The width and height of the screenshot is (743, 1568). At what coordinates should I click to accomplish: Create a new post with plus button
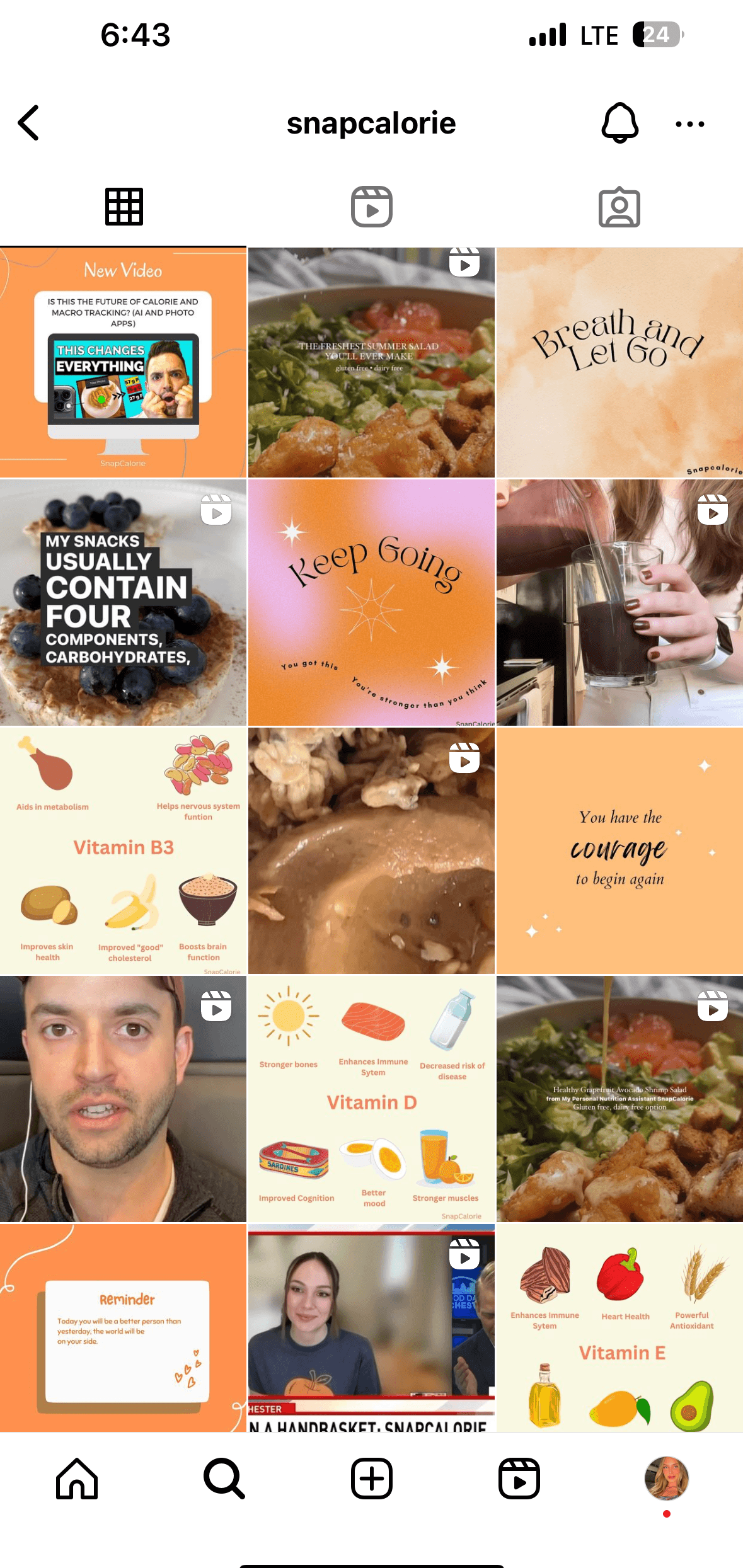tap(371, 1478)
